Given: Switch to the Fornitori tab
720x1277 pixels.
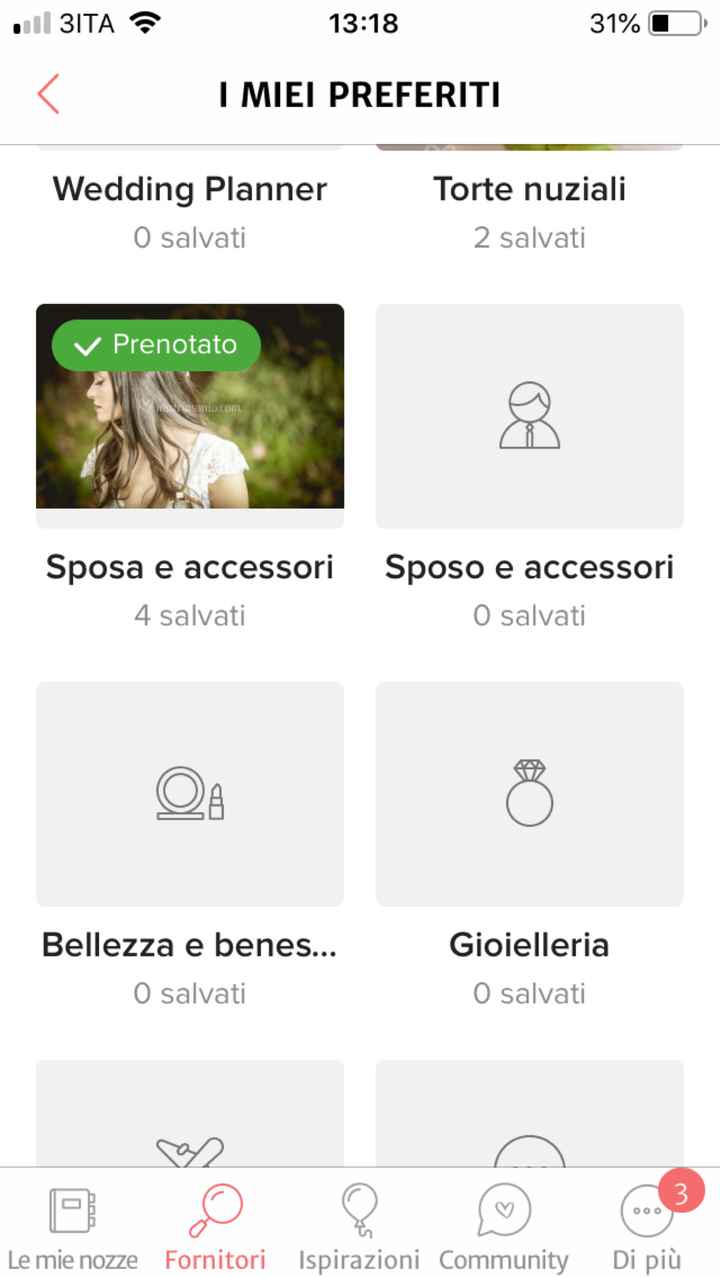Looking at the screenshot, I should pyautogui.click(x=215, y=1225).
